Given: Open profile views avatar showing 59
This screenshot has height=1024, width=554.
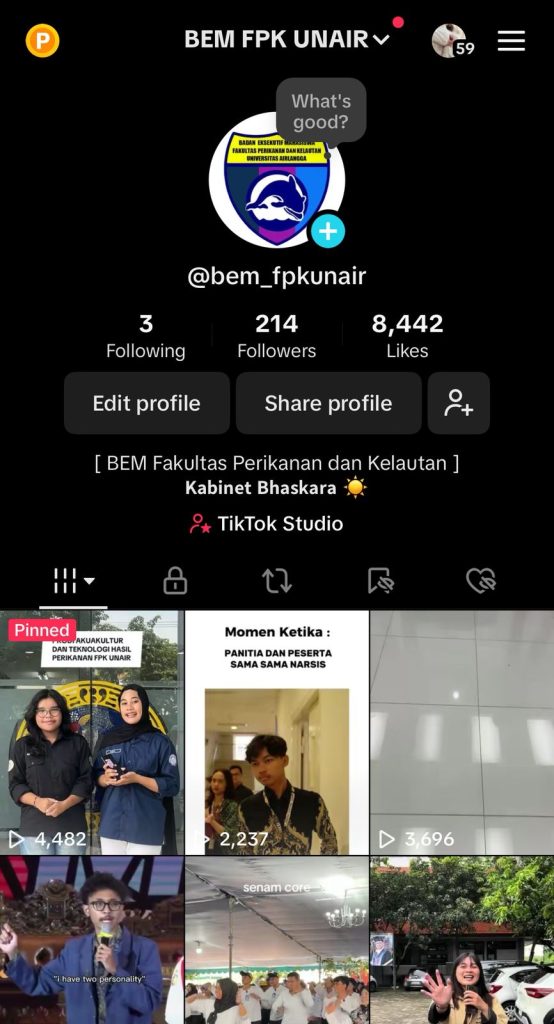Looking at the screenshot, I should (x=453, y=40).
